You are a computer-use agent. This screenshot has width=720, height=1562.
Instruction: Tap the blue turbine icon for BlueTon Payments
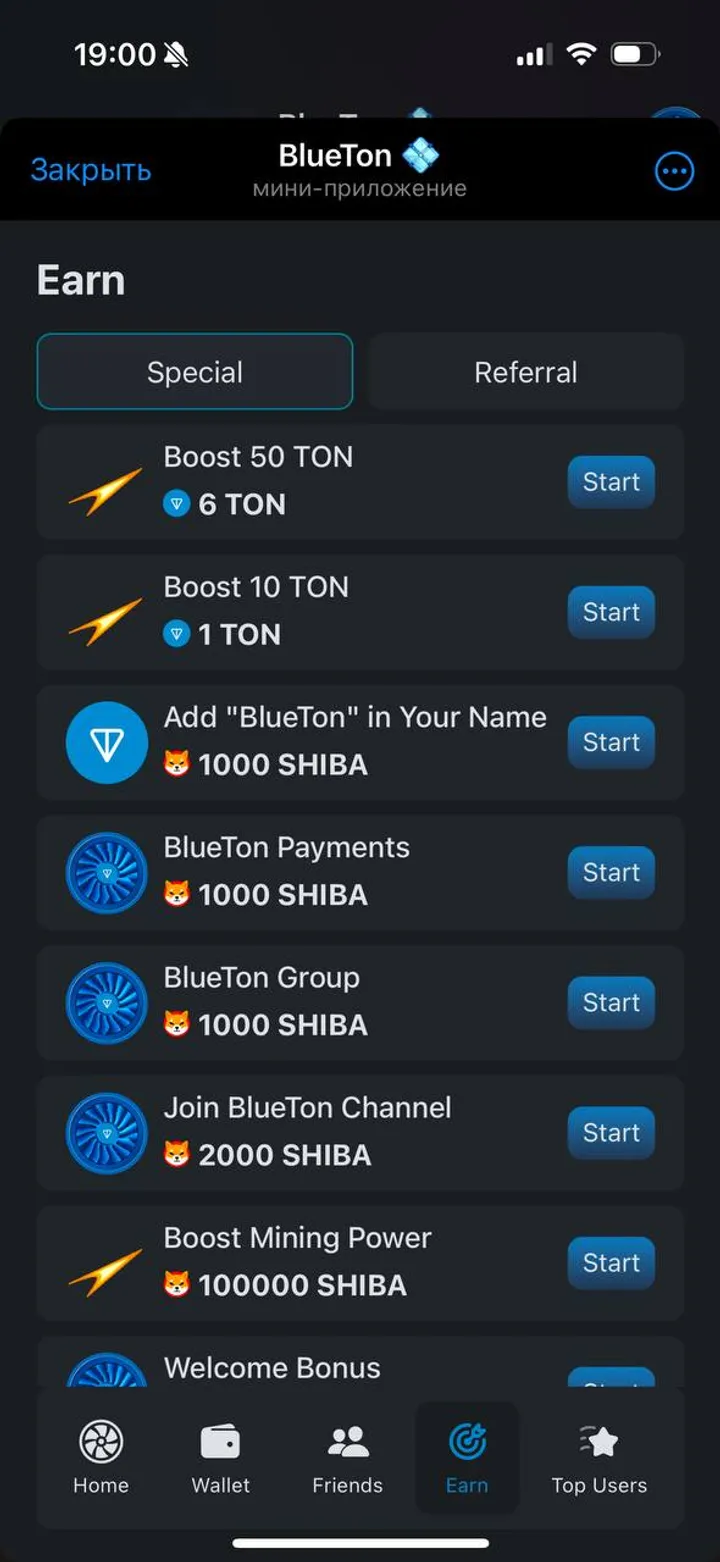coord(106,873)
